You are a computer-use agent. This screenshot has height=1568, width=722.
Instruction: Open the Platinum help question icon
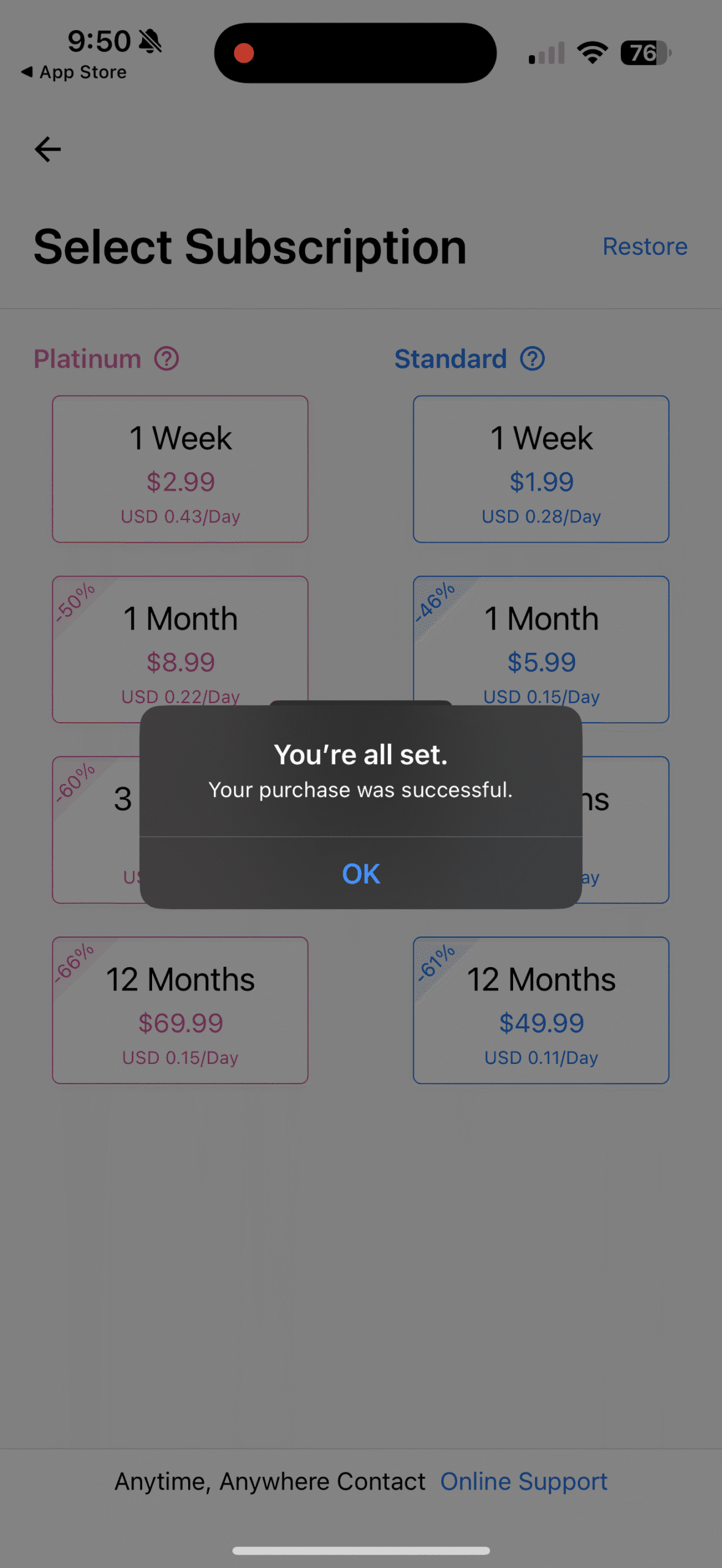[x=166, y=359]
